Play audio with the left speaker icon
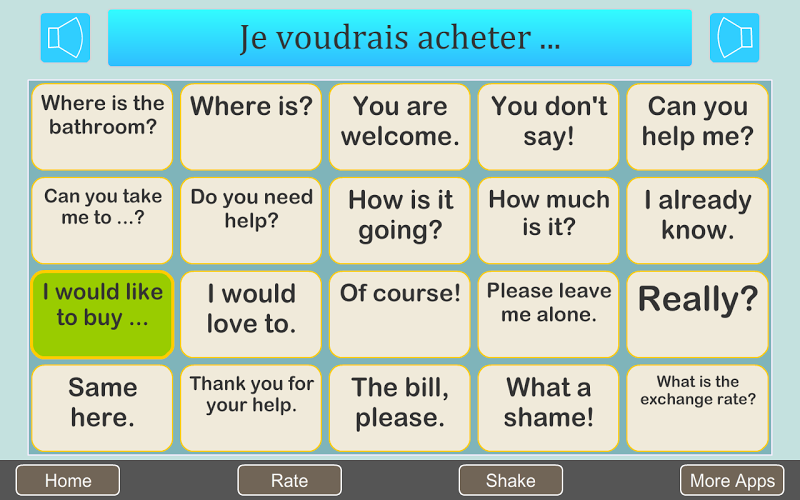The height and width of the screenshot is (500, 800). point(65,38)
